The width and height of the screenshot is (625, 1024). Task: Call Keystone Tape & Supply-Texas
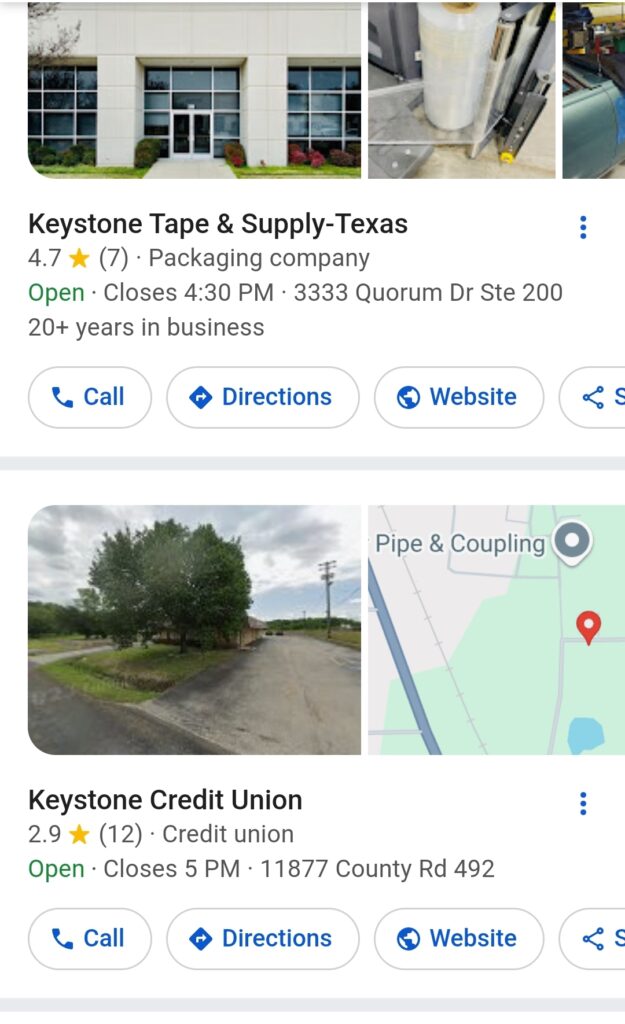[x=89, y=397]
